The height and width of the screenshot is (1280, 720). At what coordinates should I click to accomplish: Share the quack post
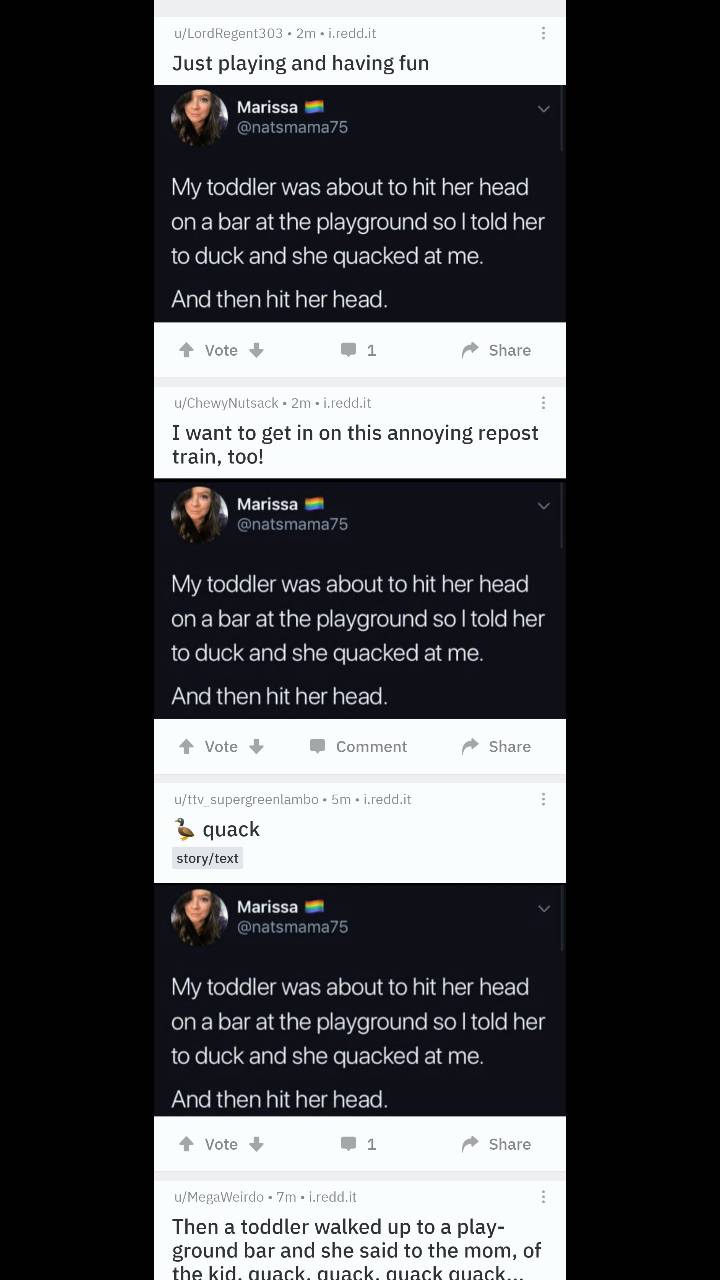tap(496, 1144)
